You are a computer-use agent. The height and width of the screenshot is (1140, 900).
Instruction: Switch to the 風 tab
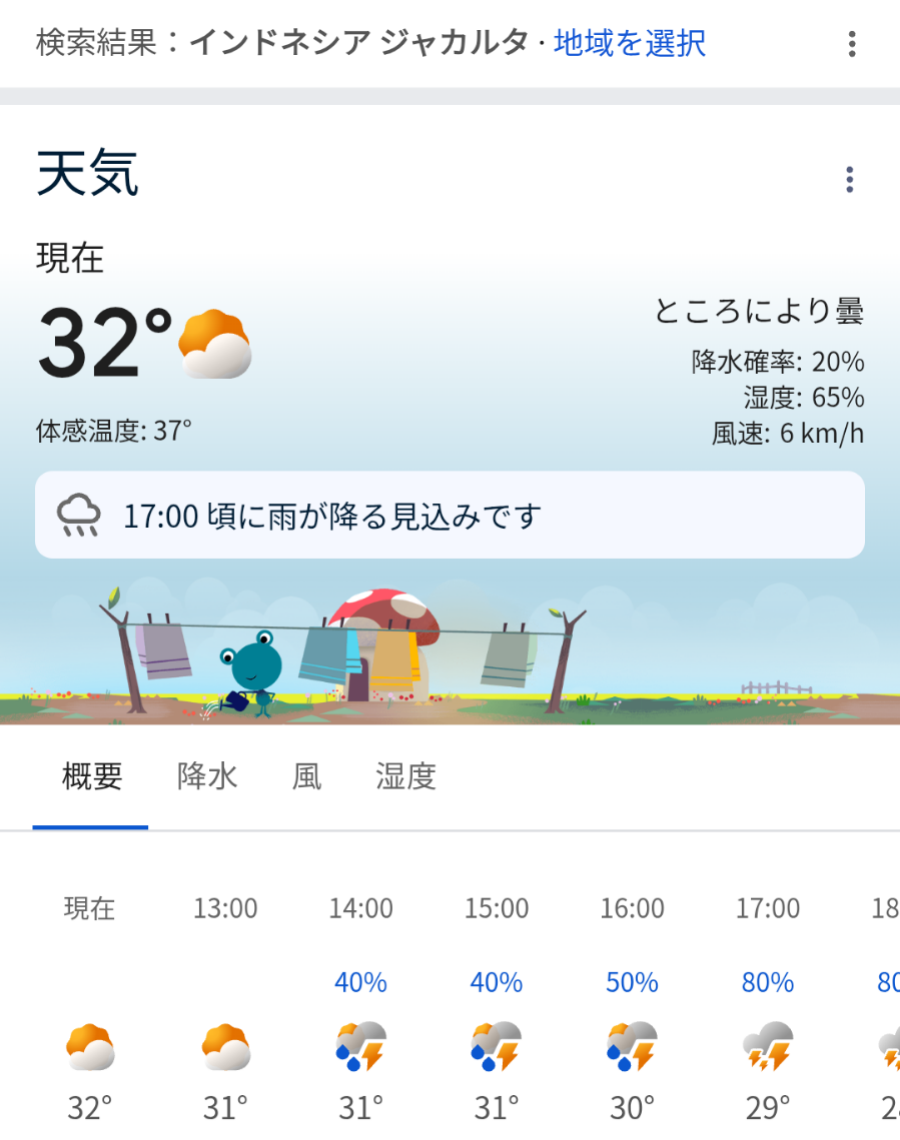307,777
